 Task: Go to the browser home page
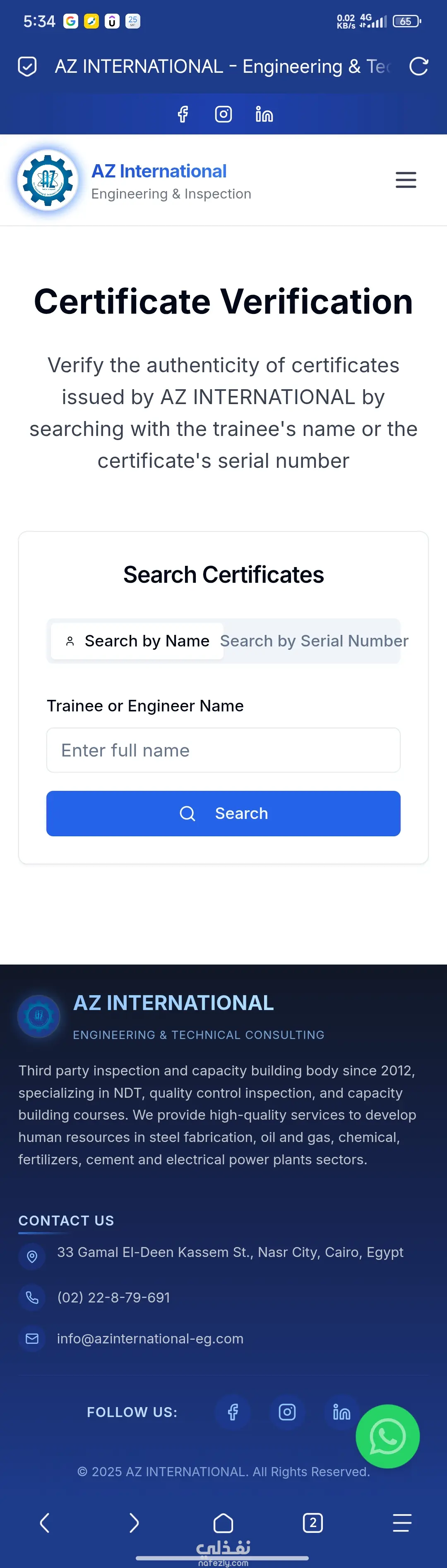[223, 1523]
